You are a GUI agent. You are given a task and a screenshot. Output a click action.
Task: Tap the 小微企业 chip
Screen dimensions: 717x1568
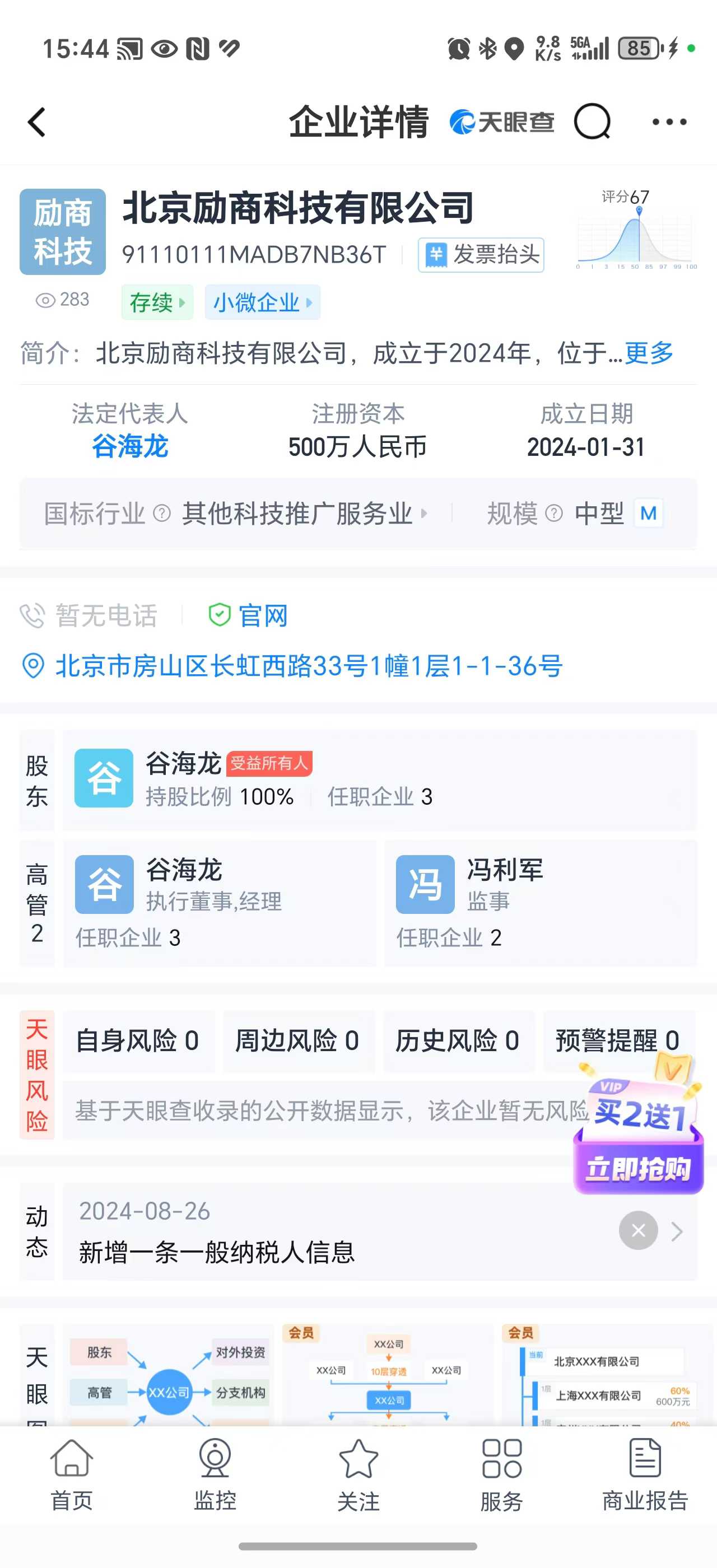(262, 302)
